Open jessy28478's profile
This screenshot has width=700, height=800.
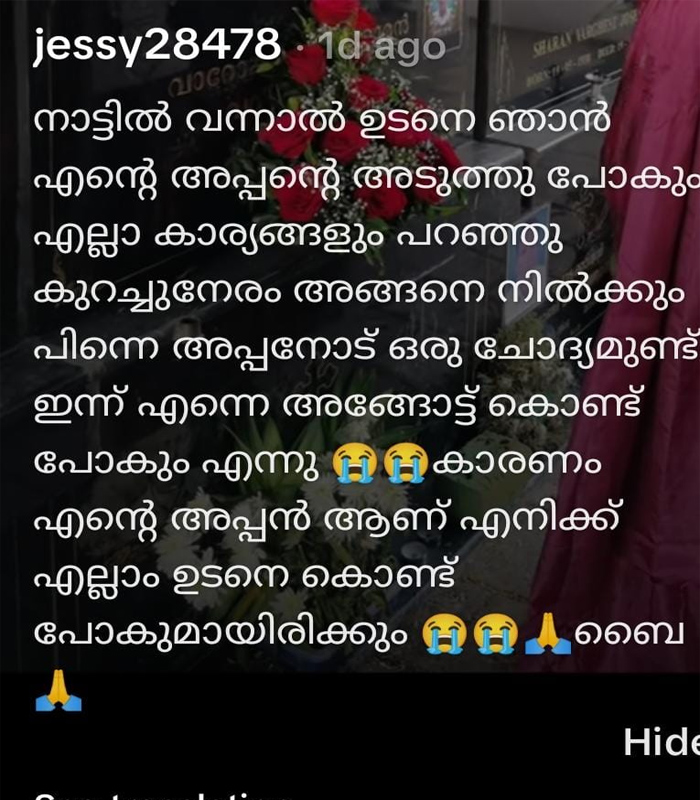(157, 45)
